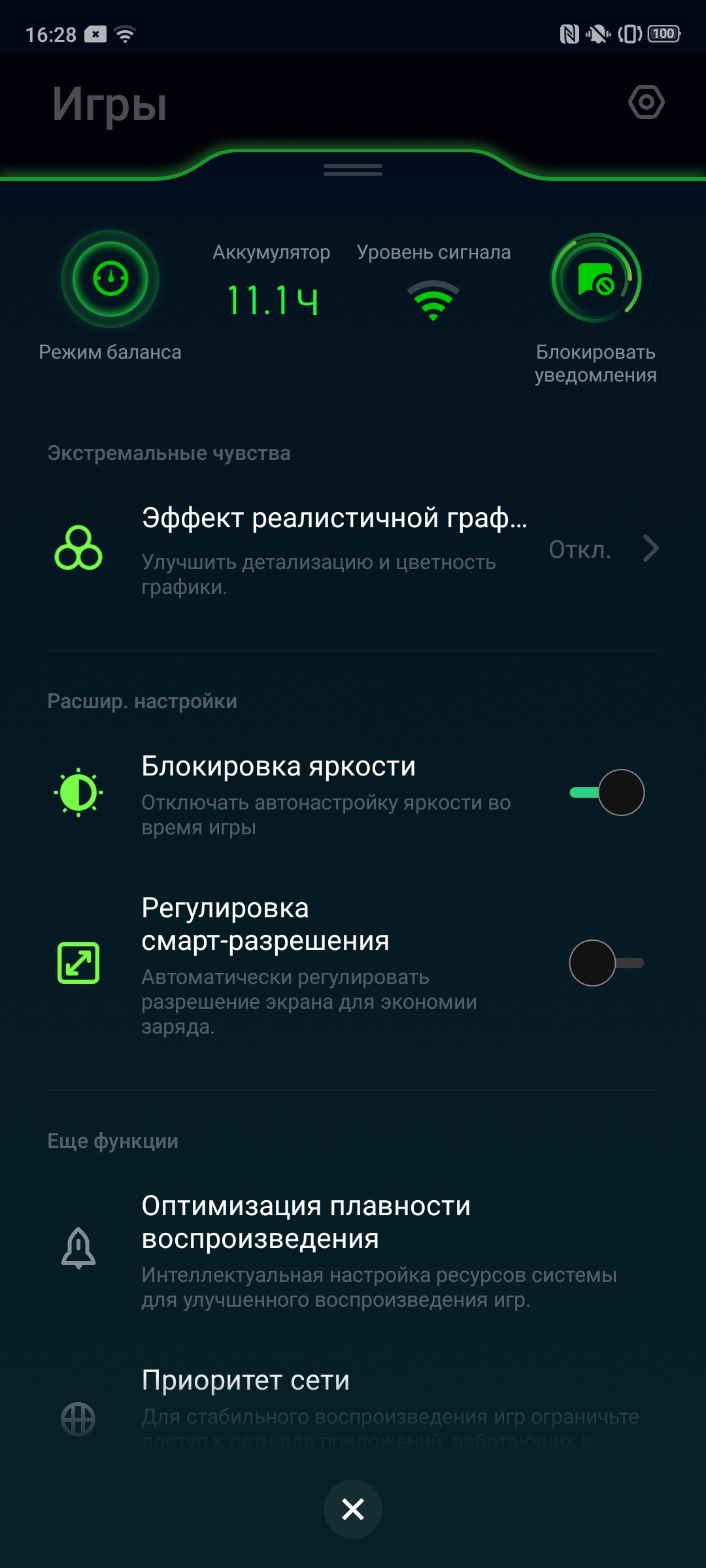
Task: Enable Регулировка смарт-разрешения switch
Action: point(607,963)
